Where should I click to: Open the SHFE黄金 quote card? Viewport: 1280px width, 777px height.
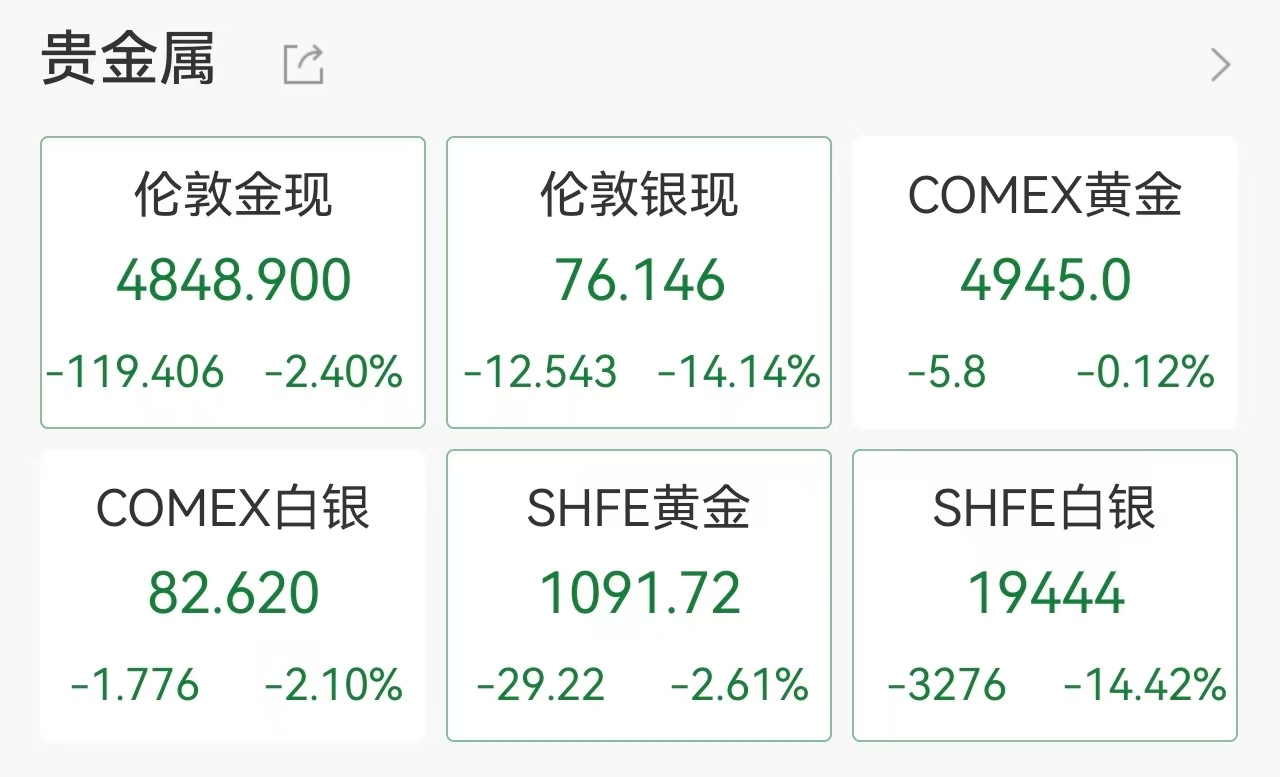pos(639,595)
